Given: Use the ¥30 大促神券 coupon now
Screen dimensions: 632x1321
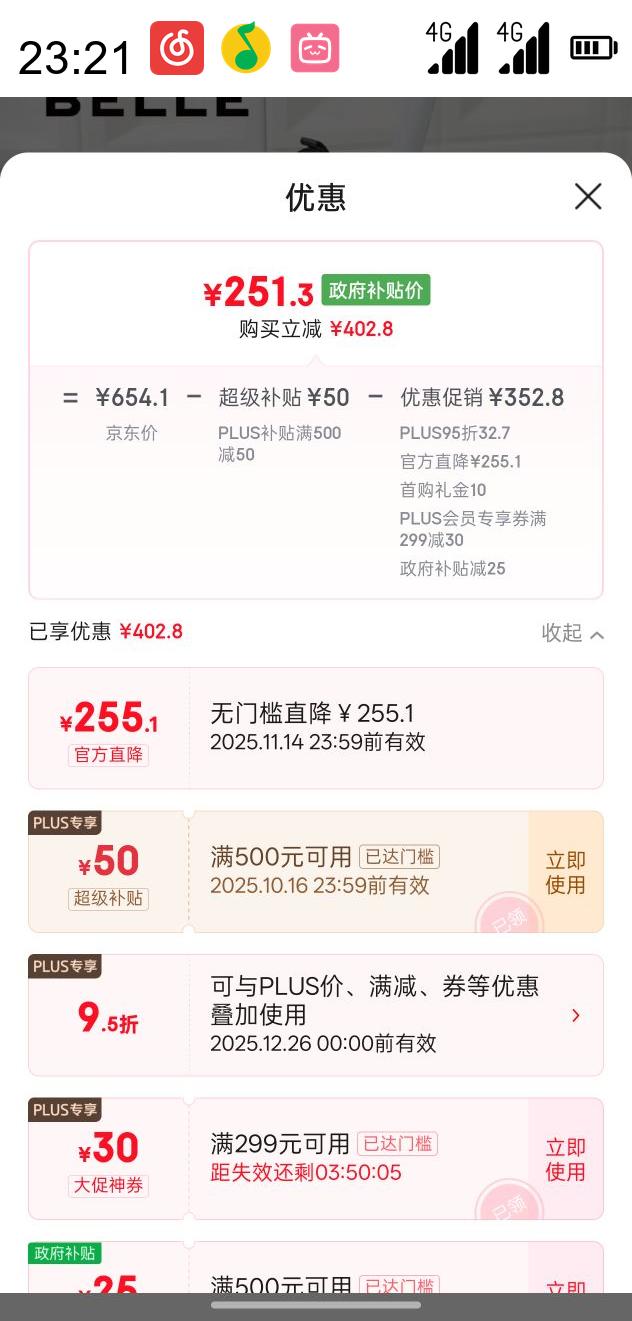Looking at the screenshot, I should pos(565,1159).
